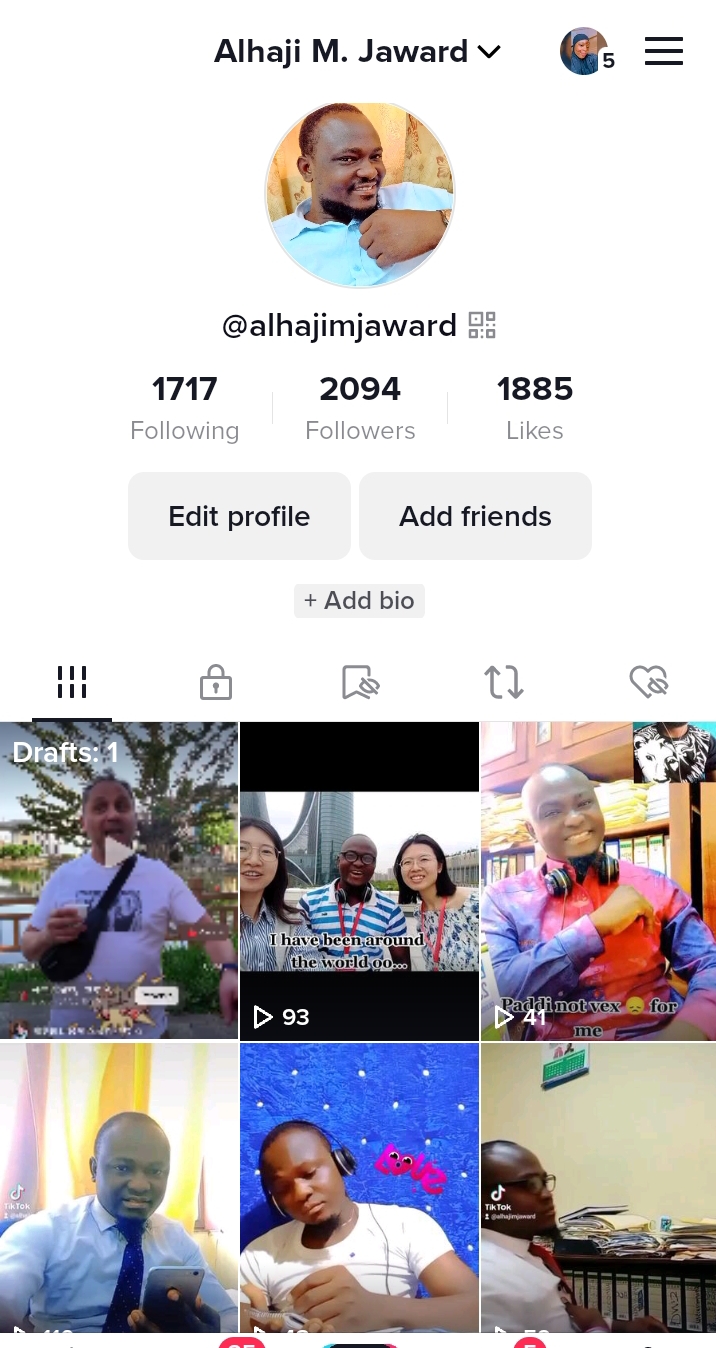Switch to the saved favorites tab

coord(360,683)
